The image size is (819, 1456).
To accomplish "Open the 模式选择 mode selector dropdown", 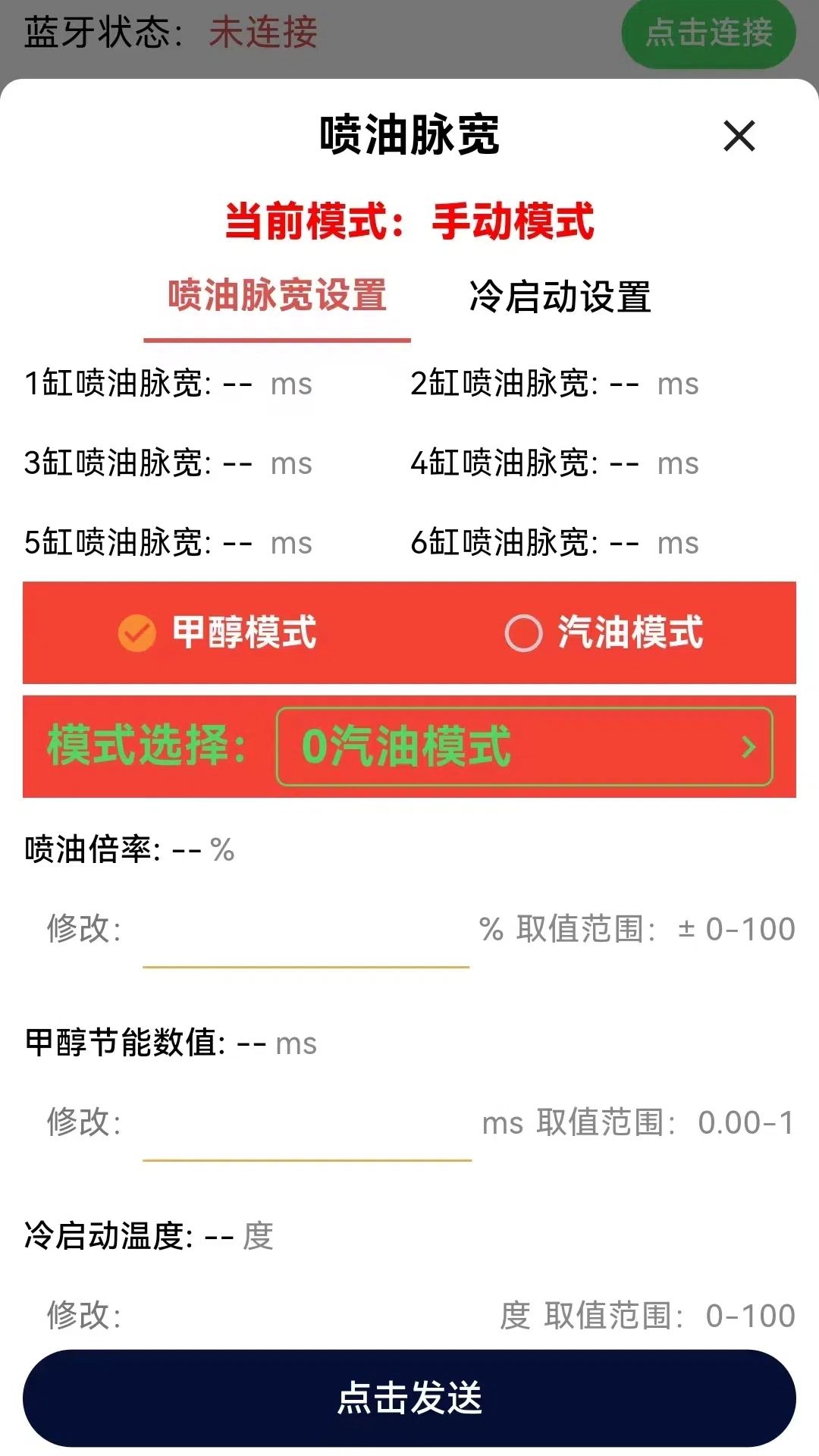I will pos(523,746).
